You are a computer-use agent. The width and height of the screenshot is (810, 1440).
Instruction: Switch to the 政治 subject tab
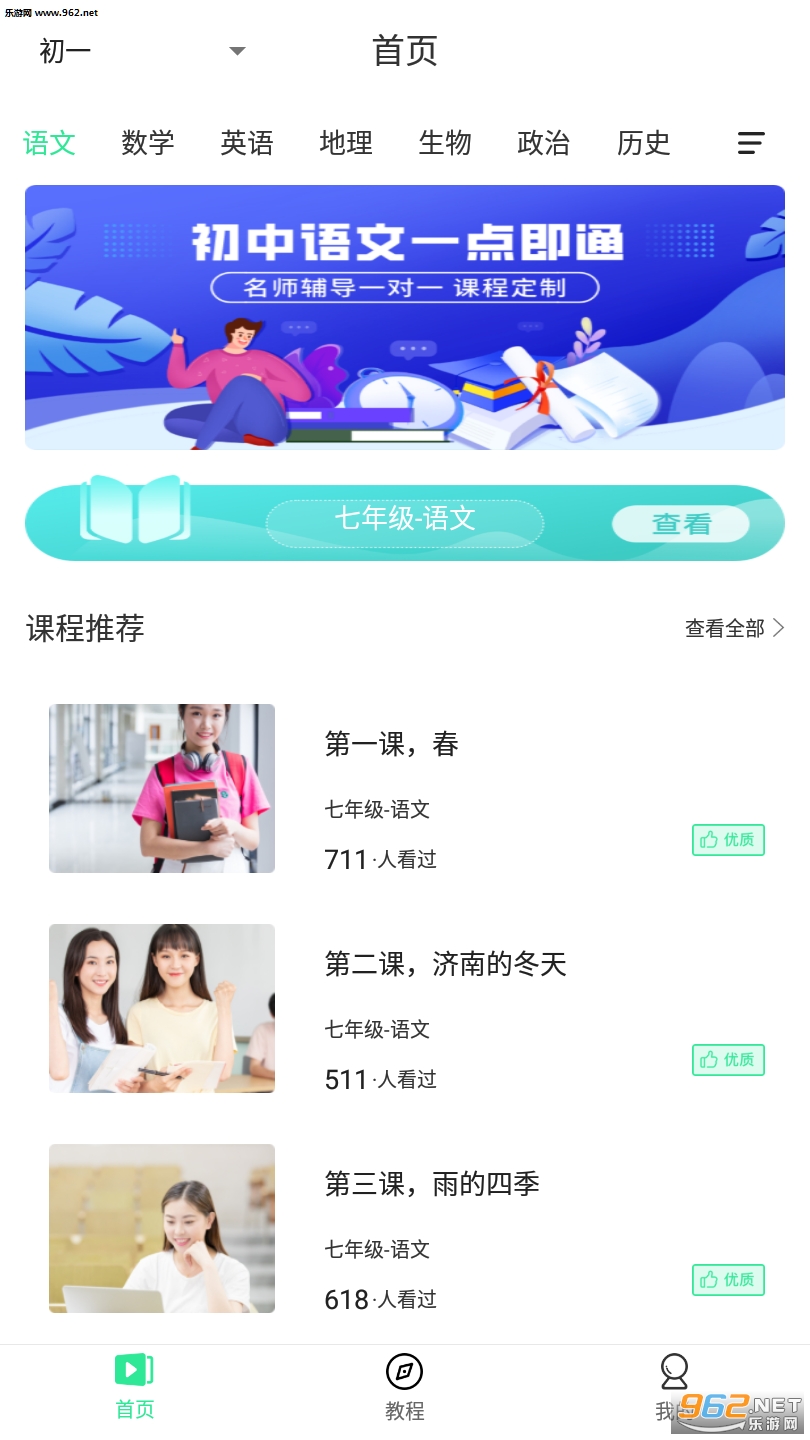pos(544,143)
